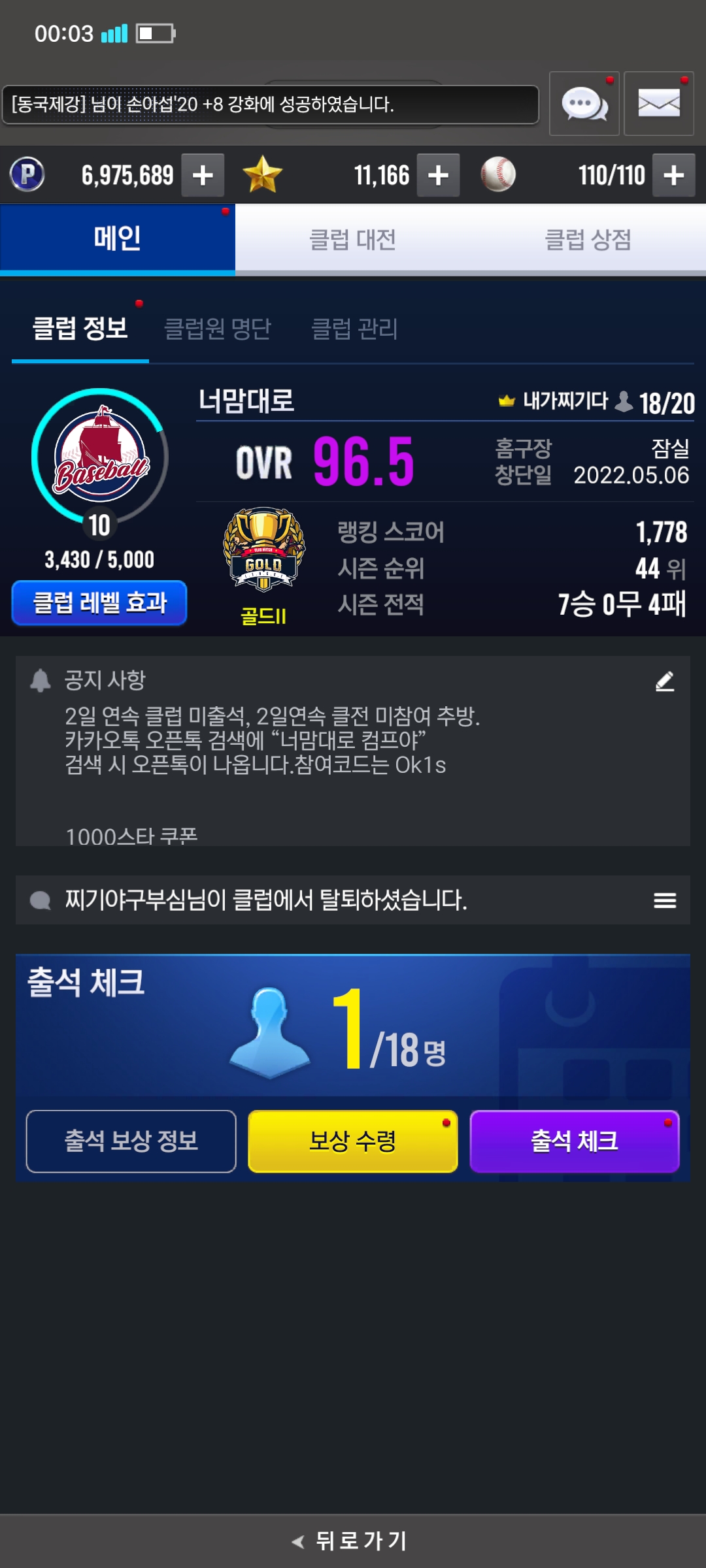Open the 클럽원 명단 sub-tab
Image resolution: width=706 pixels, height=1568 pixels.
(x=217, y=329)
